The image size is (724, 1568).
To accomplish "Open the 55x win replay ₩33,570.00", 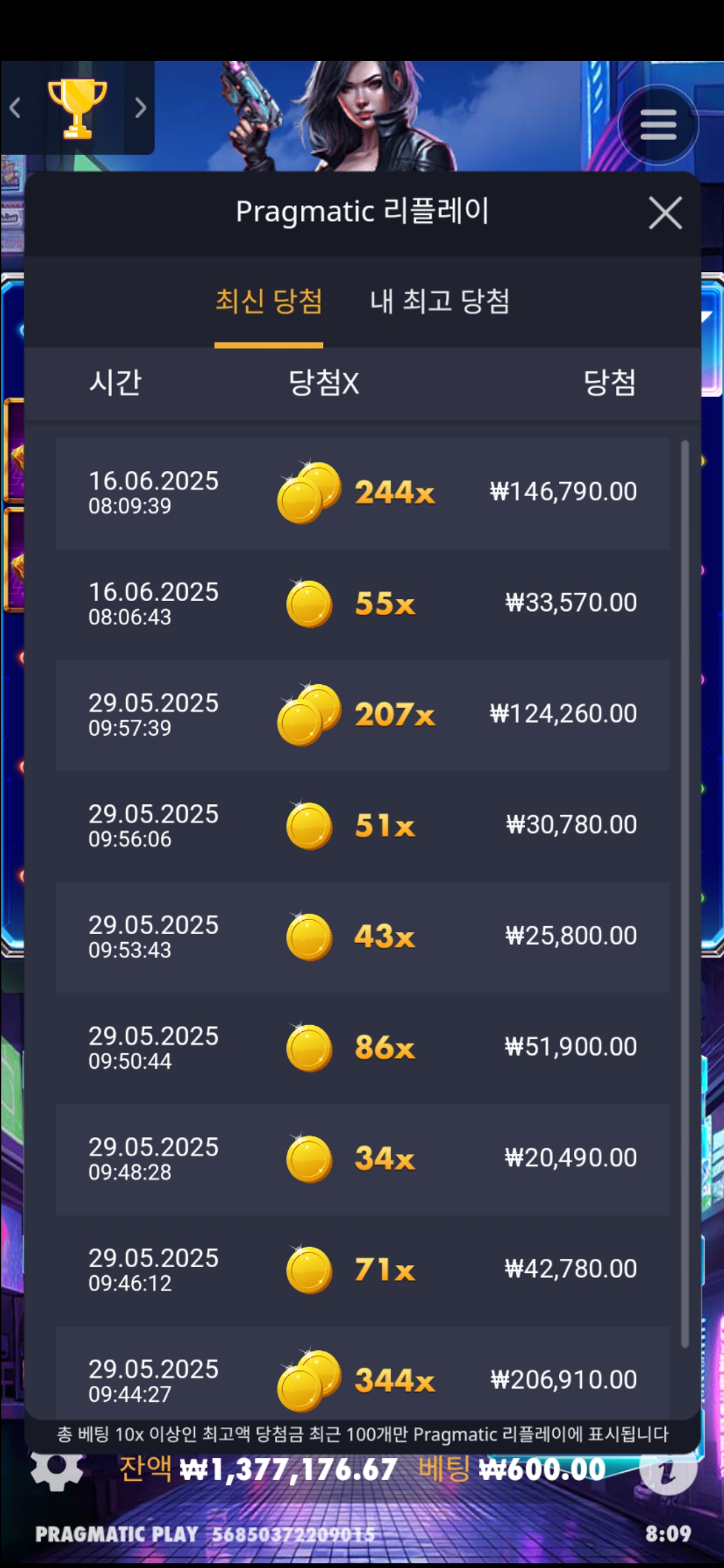I will (362, 604).
